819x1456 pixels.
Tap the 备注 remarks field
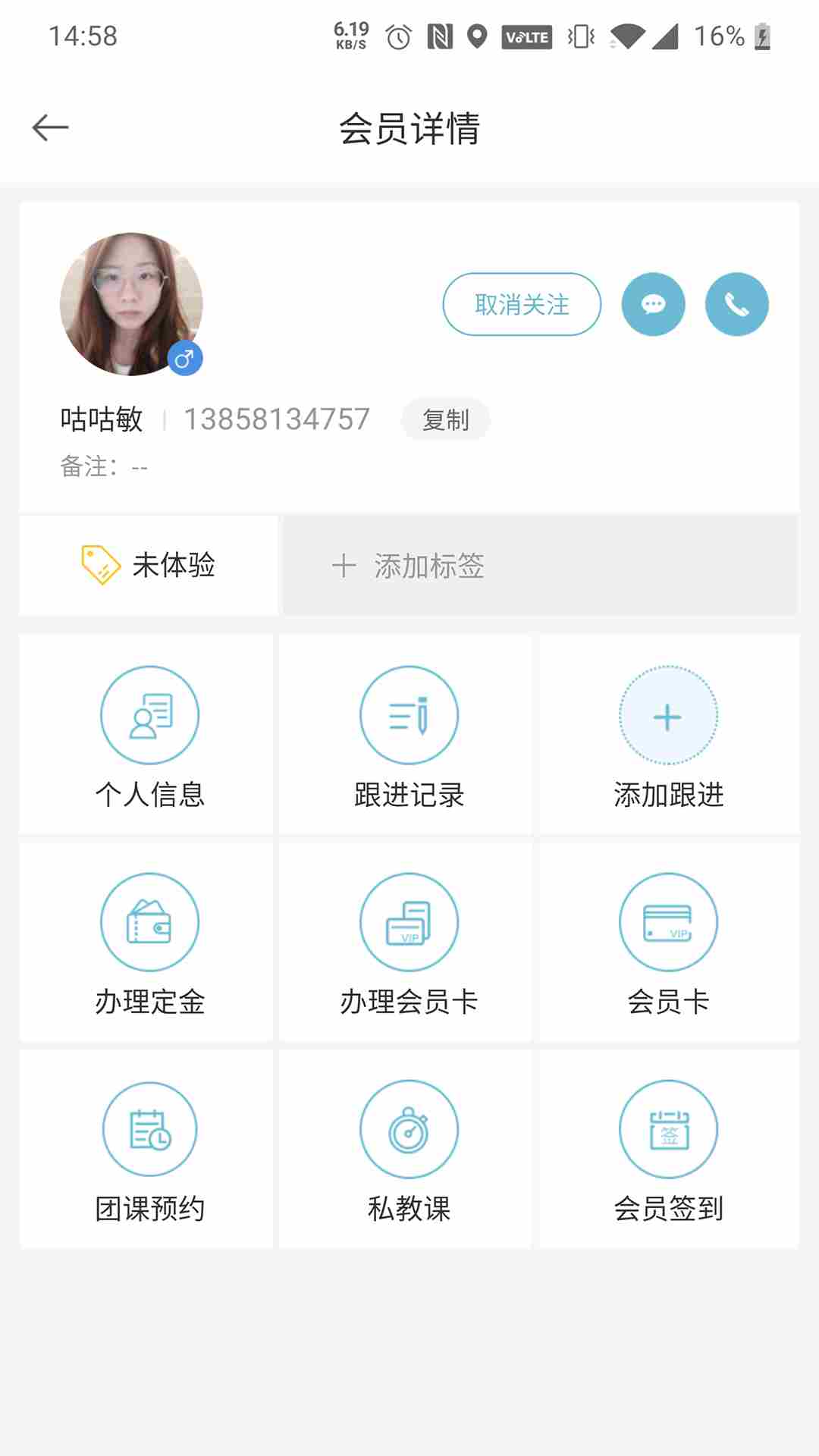pos(104,467)
